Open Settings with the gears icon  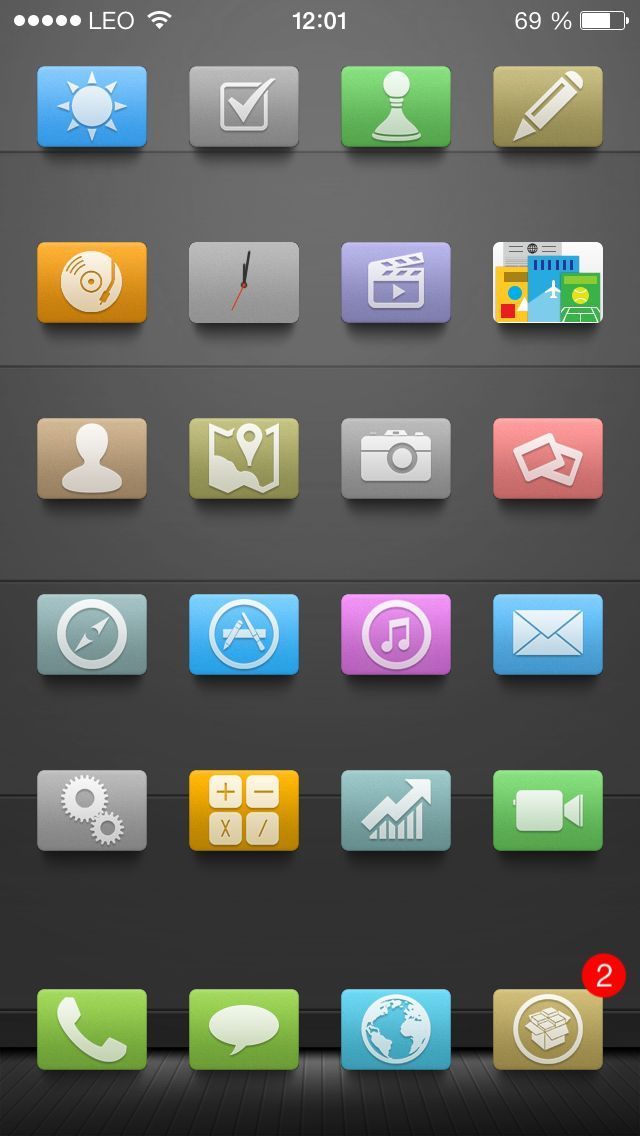(x=92, y=811)
